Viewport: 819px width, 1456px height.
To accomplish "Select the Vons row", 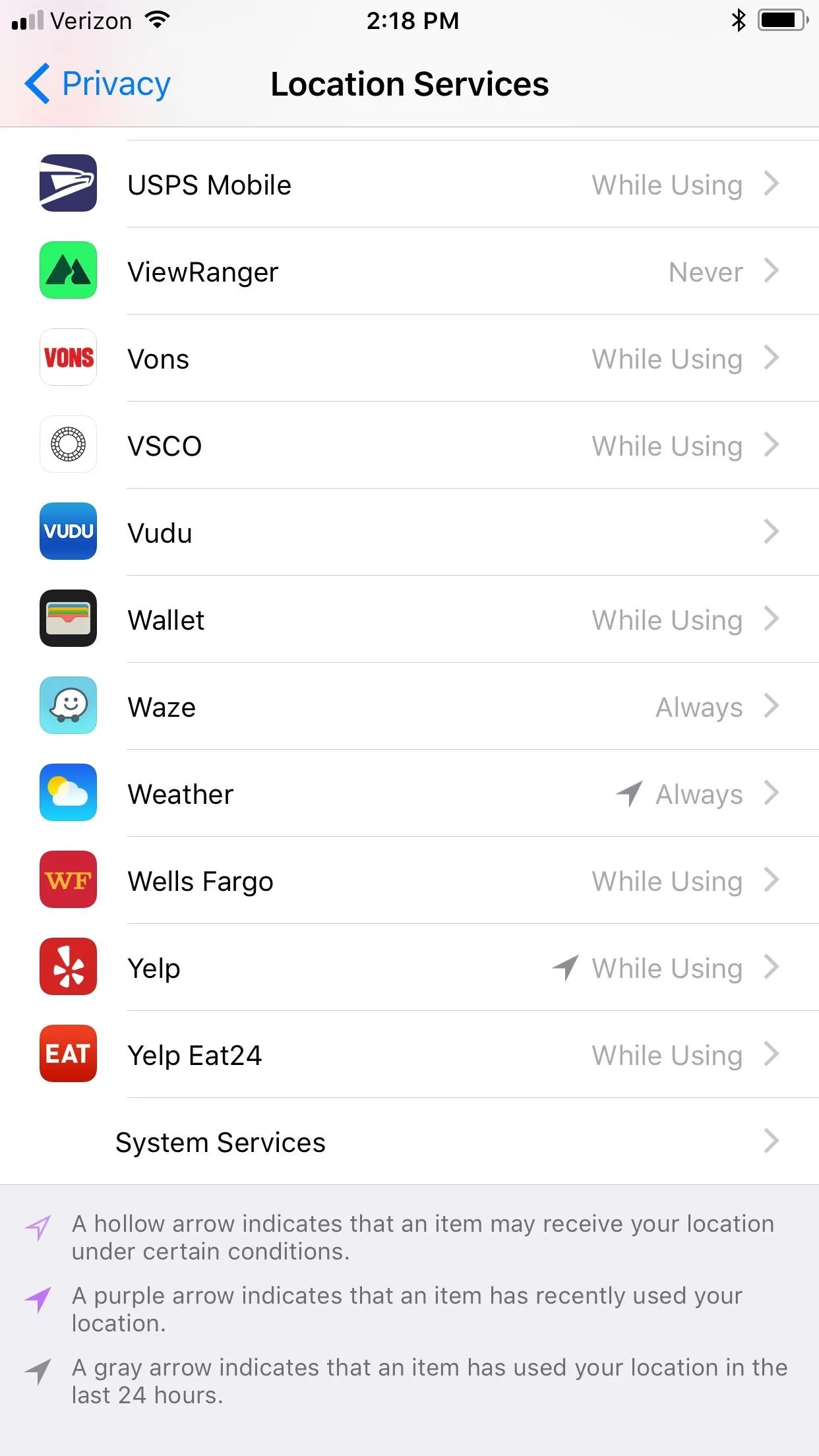I will click(409, 358).
